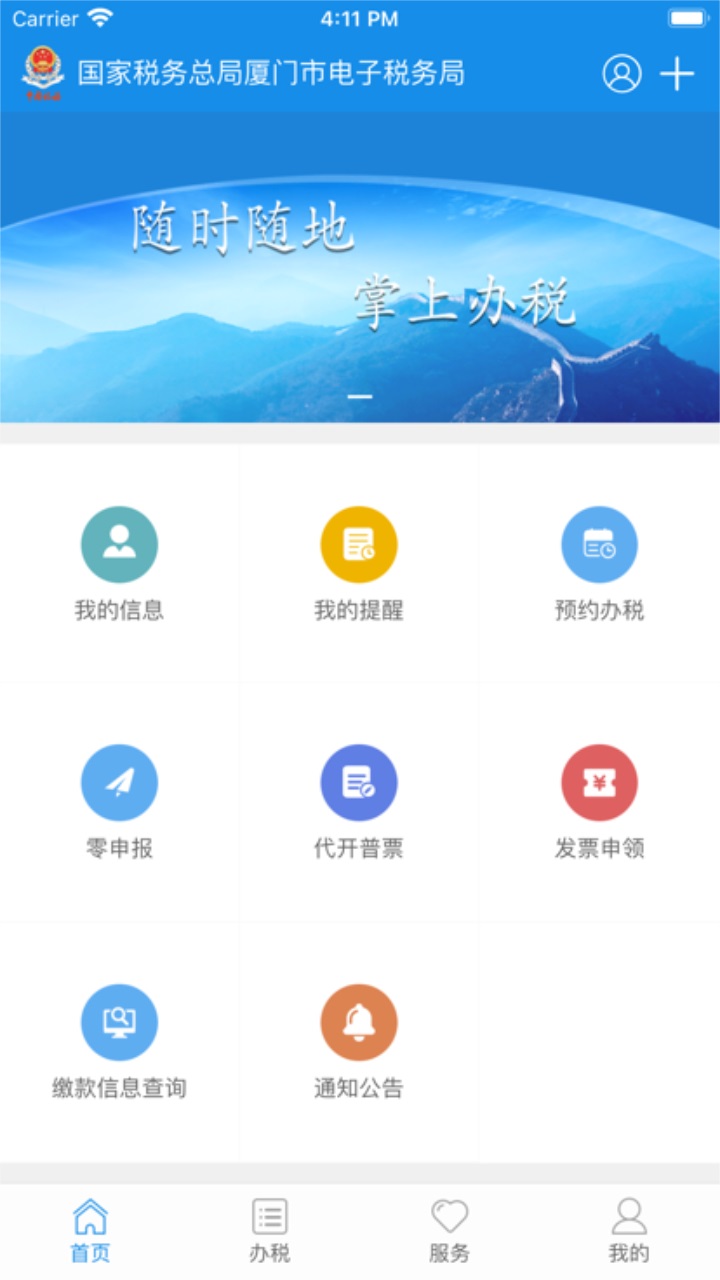This screenshot has height=1280, width=720.
Task: Open the 我的提醒 label link
Action: point(360,608)
